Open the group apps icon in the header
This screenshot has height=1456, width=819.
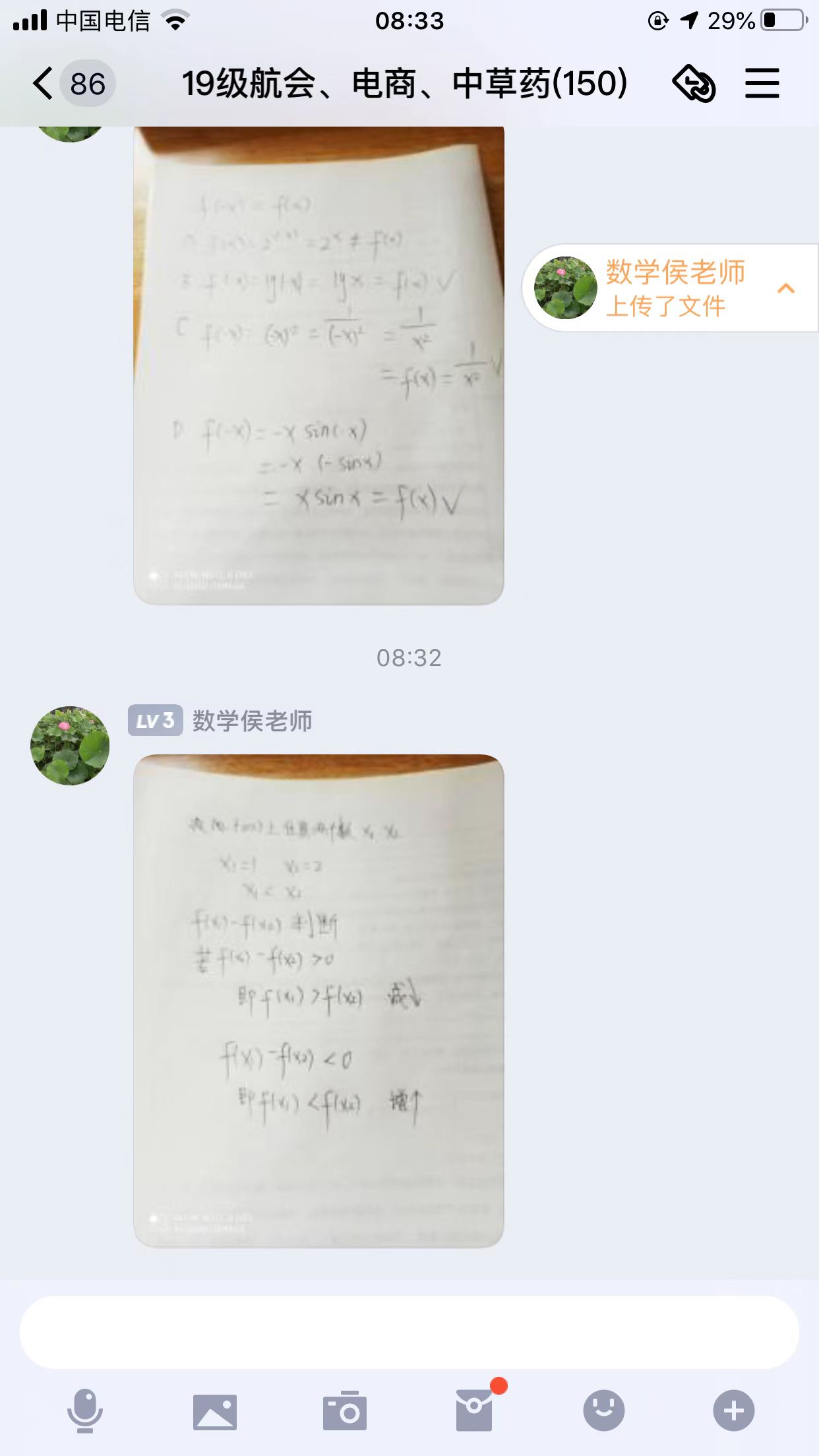tap(693, 84)
